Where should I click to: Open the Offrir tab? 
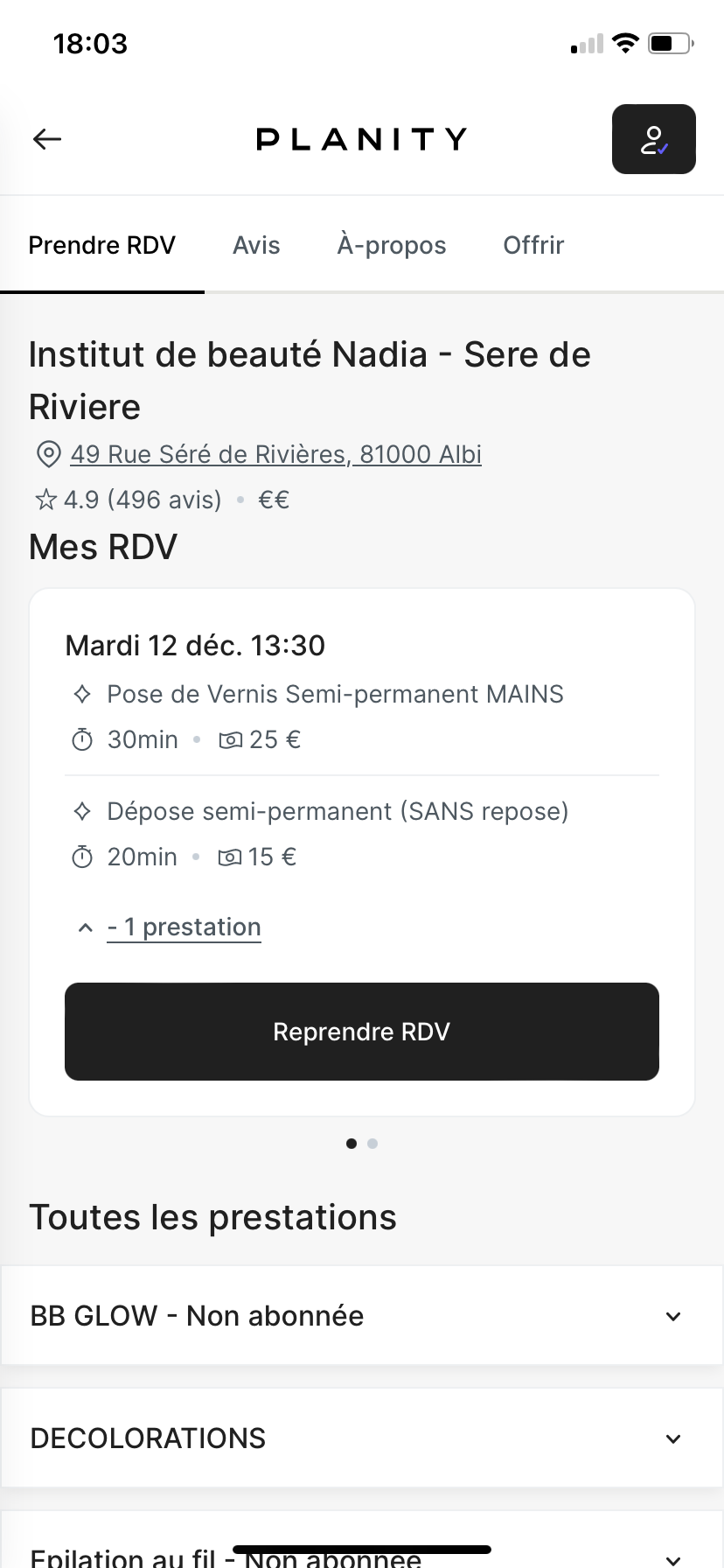pos(533,245)
